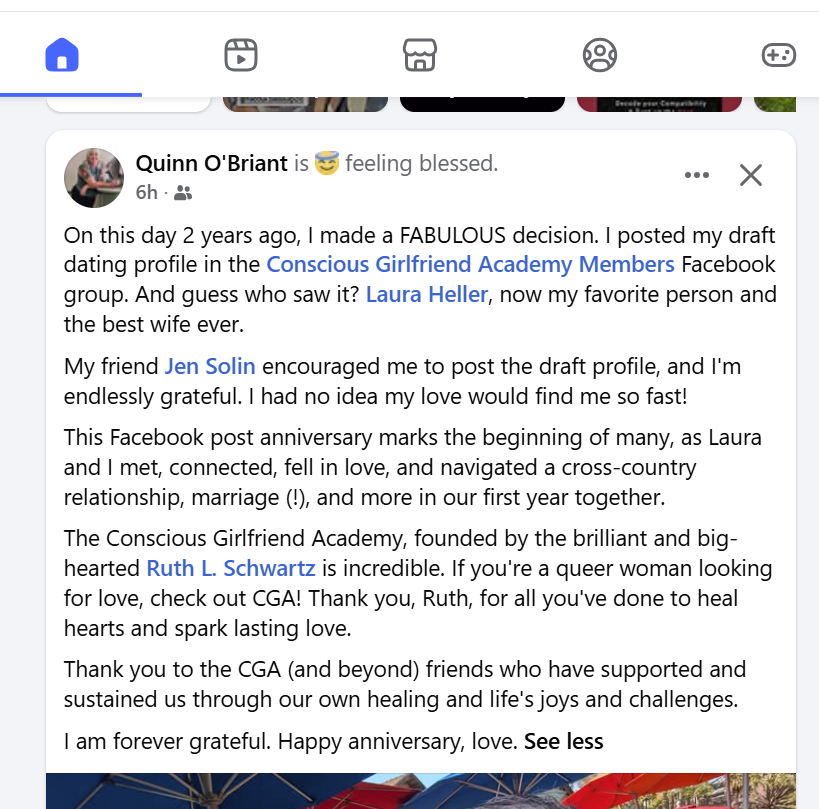Open the Gaming tab
819x809 pixels.
[779, 55]
